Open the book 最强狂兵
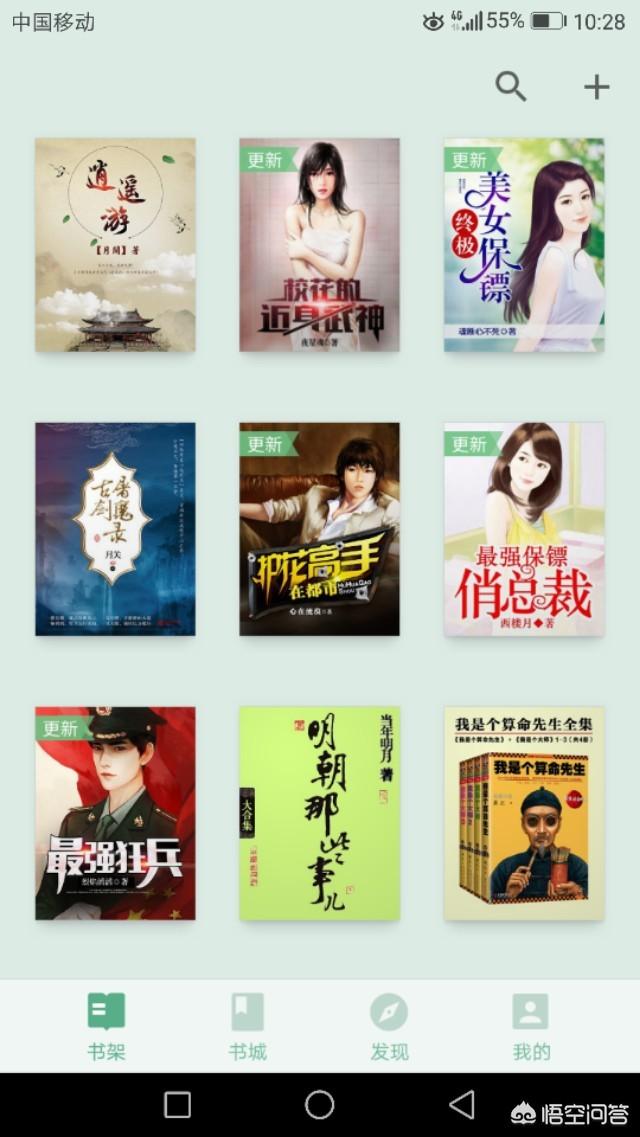 point(116,813)
